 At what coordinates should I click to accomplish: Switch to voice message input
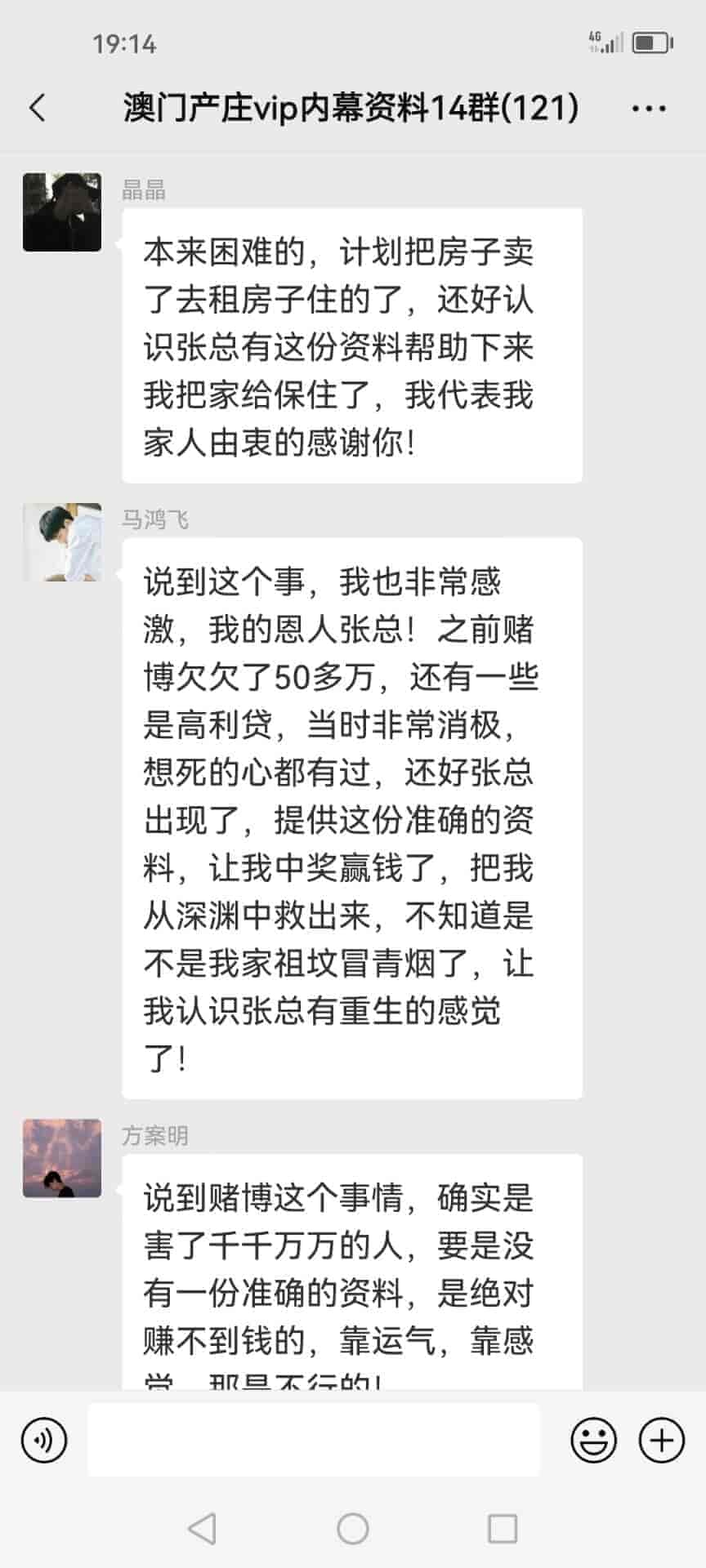[x=44, y=1440]
